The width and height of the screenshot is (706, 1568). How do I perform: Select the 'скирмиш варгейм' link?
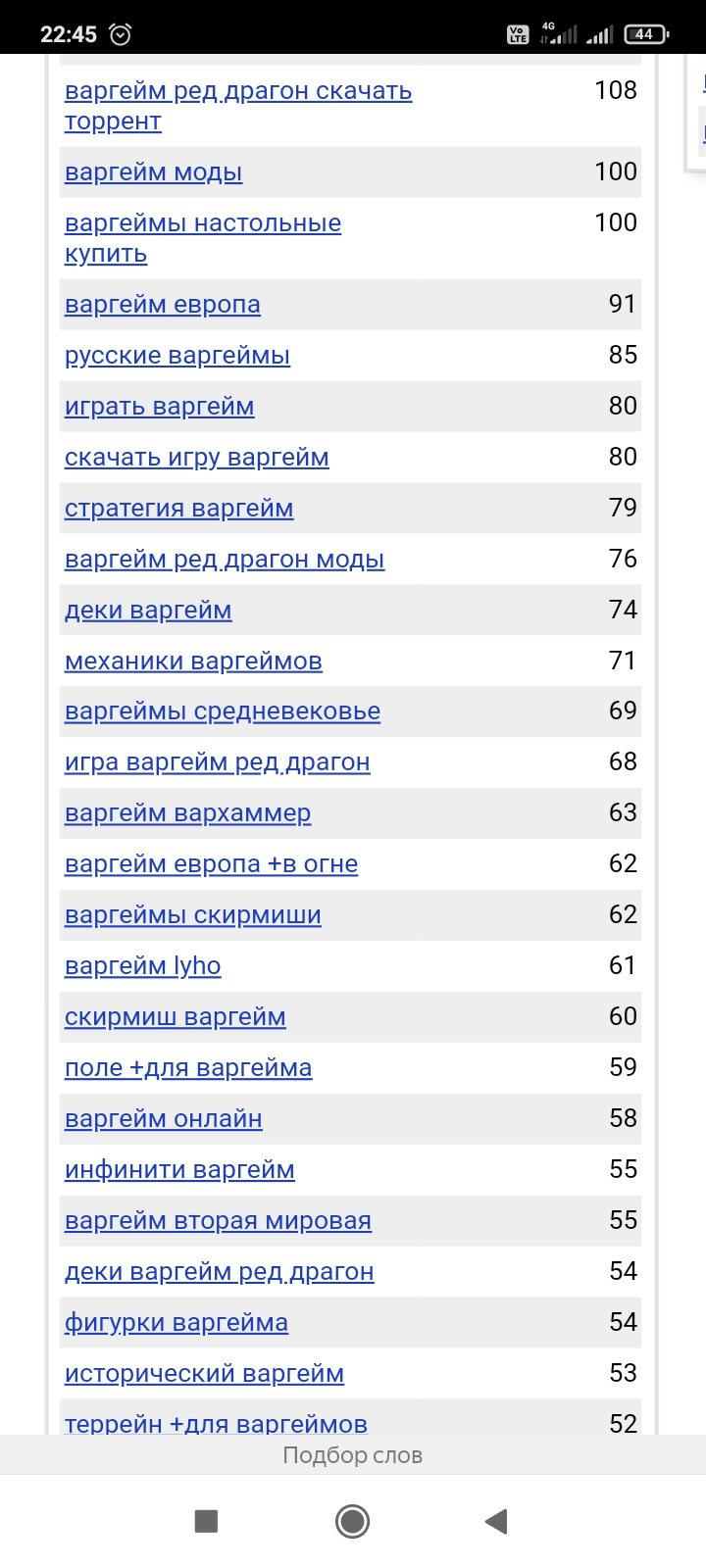pos(176,1017)
